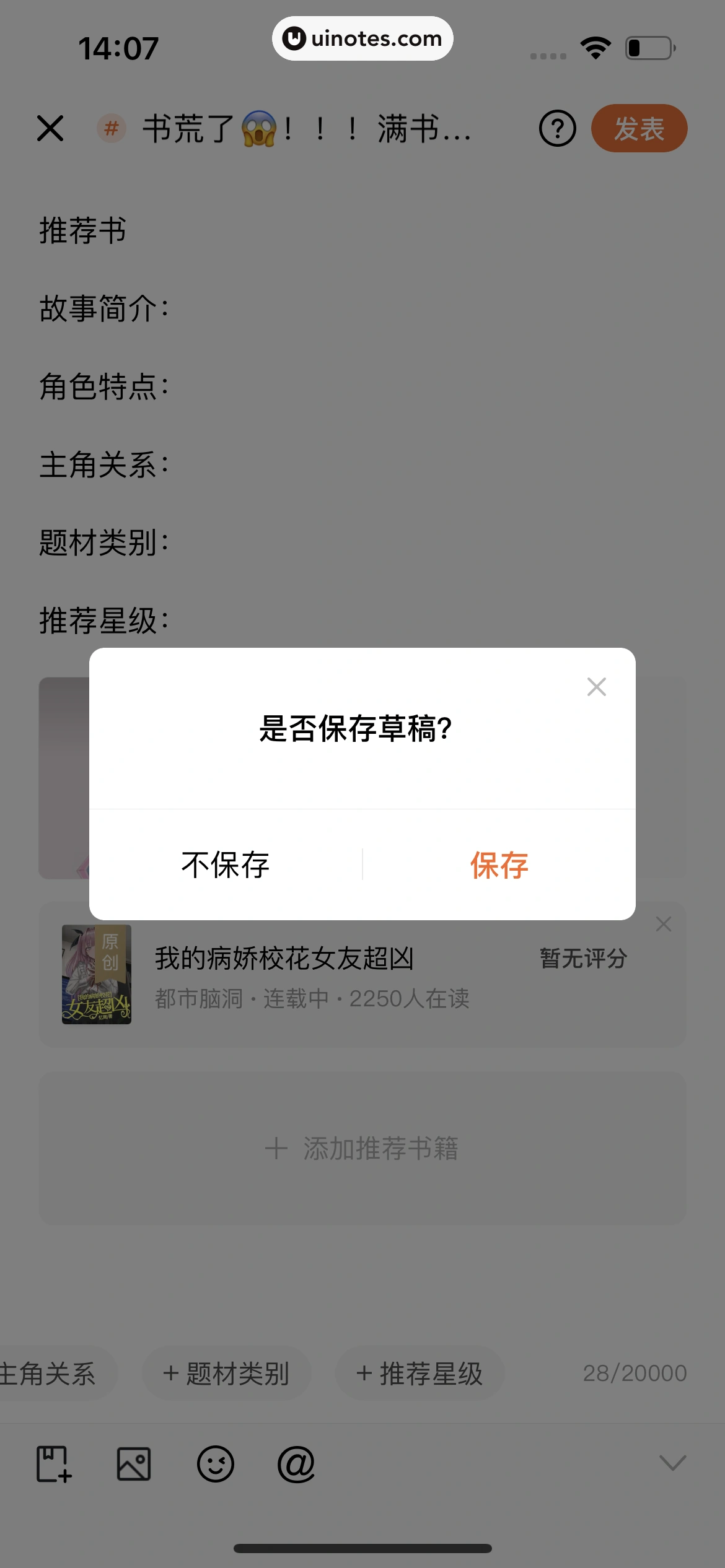Screen dimensions: 725x1568
Task: Remove the recommended book 我的病娇校花女友超凶
Action: (663, 924)
